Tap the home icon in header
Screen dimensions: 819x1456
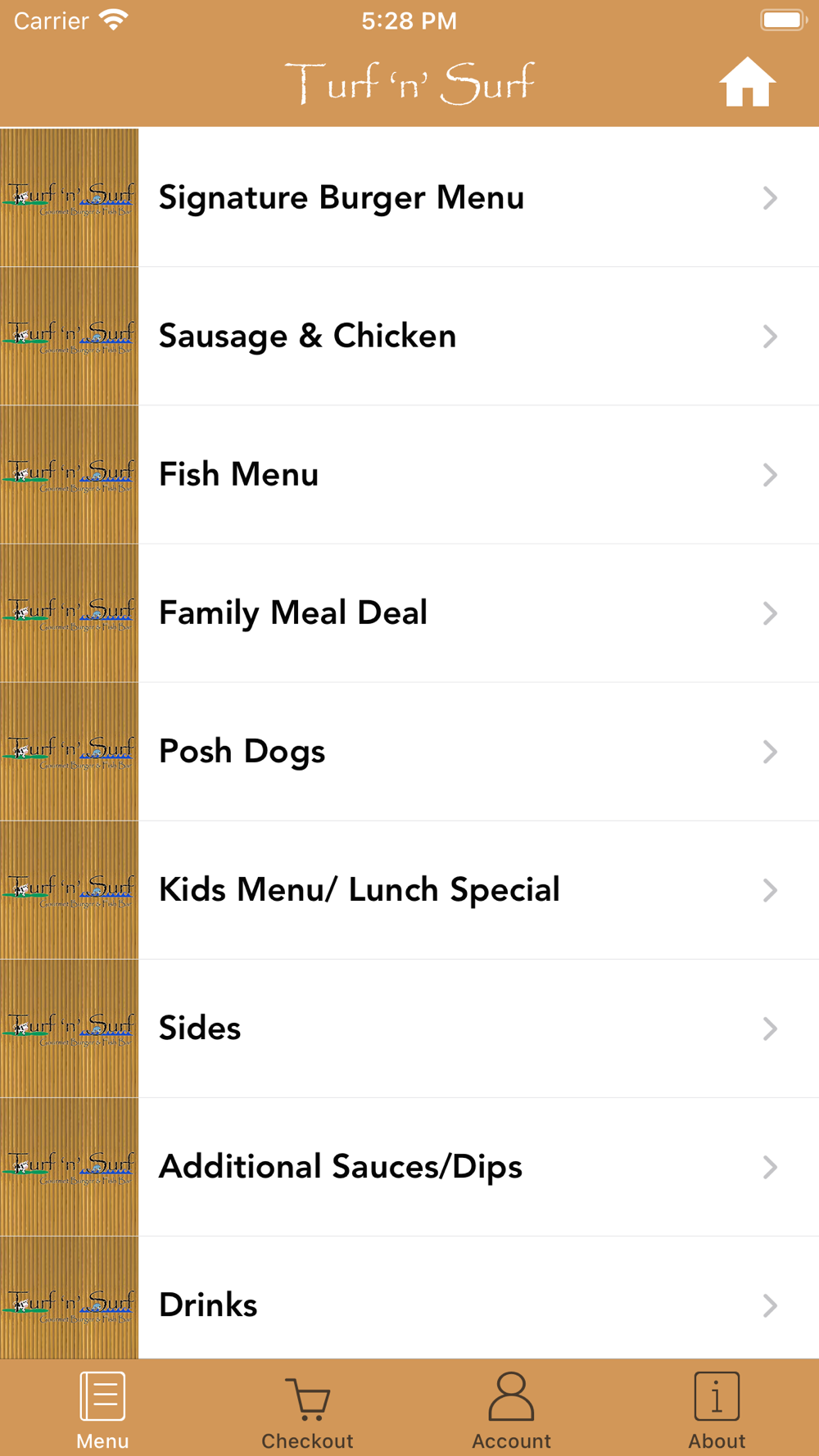(747, 82)
